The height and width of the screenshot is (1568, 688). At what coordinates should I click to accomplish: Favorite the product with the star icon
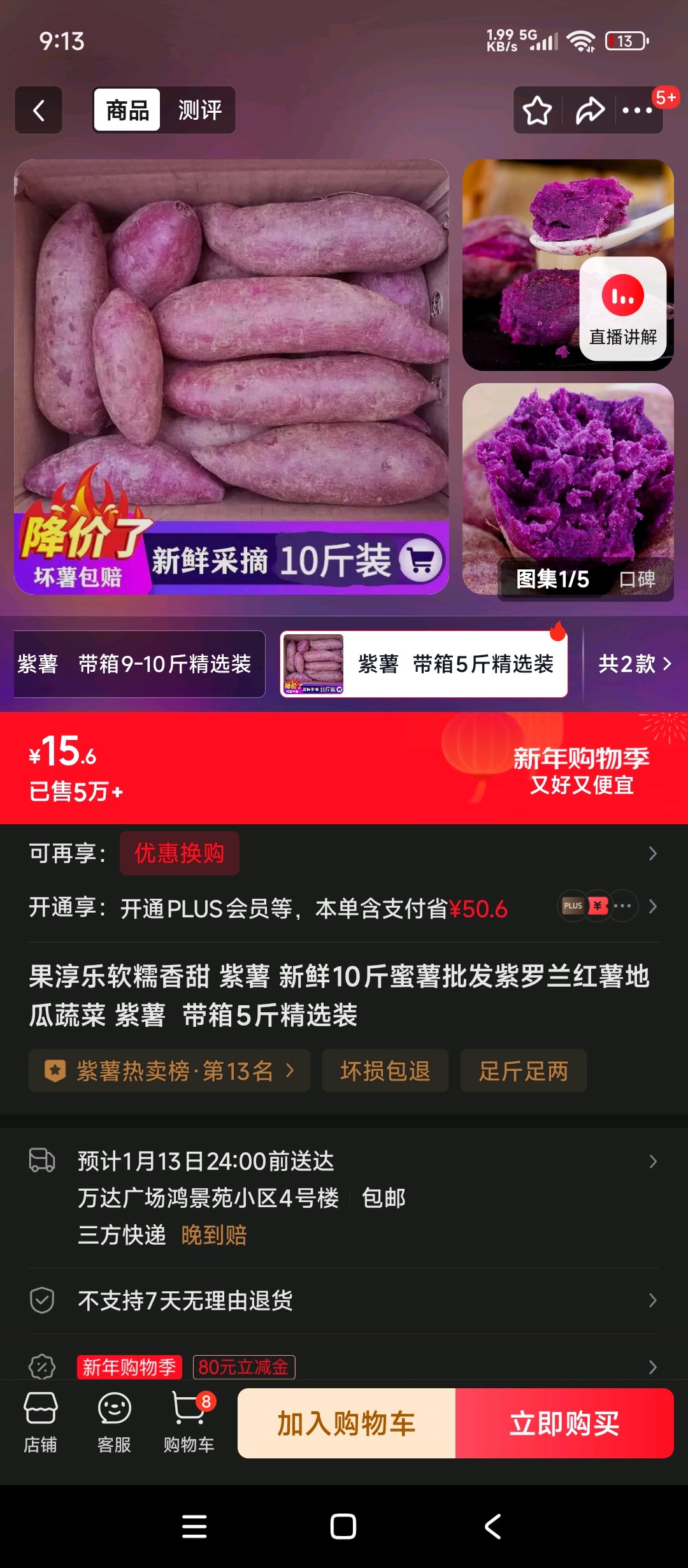(538, 110)
